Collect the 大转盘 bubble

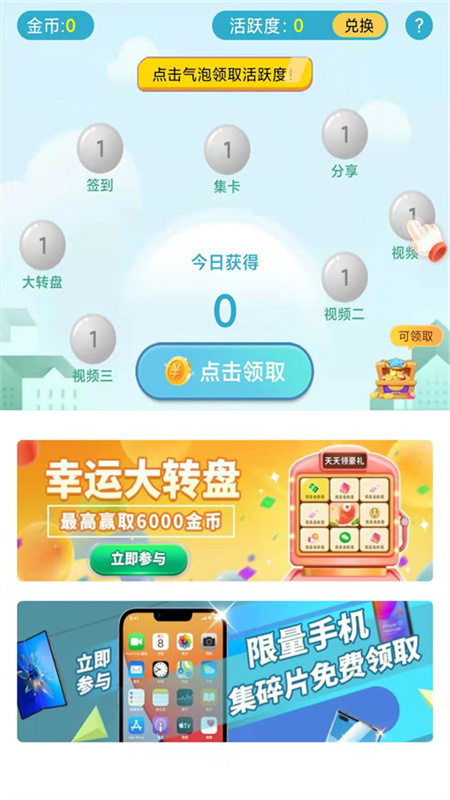point(42,245)
